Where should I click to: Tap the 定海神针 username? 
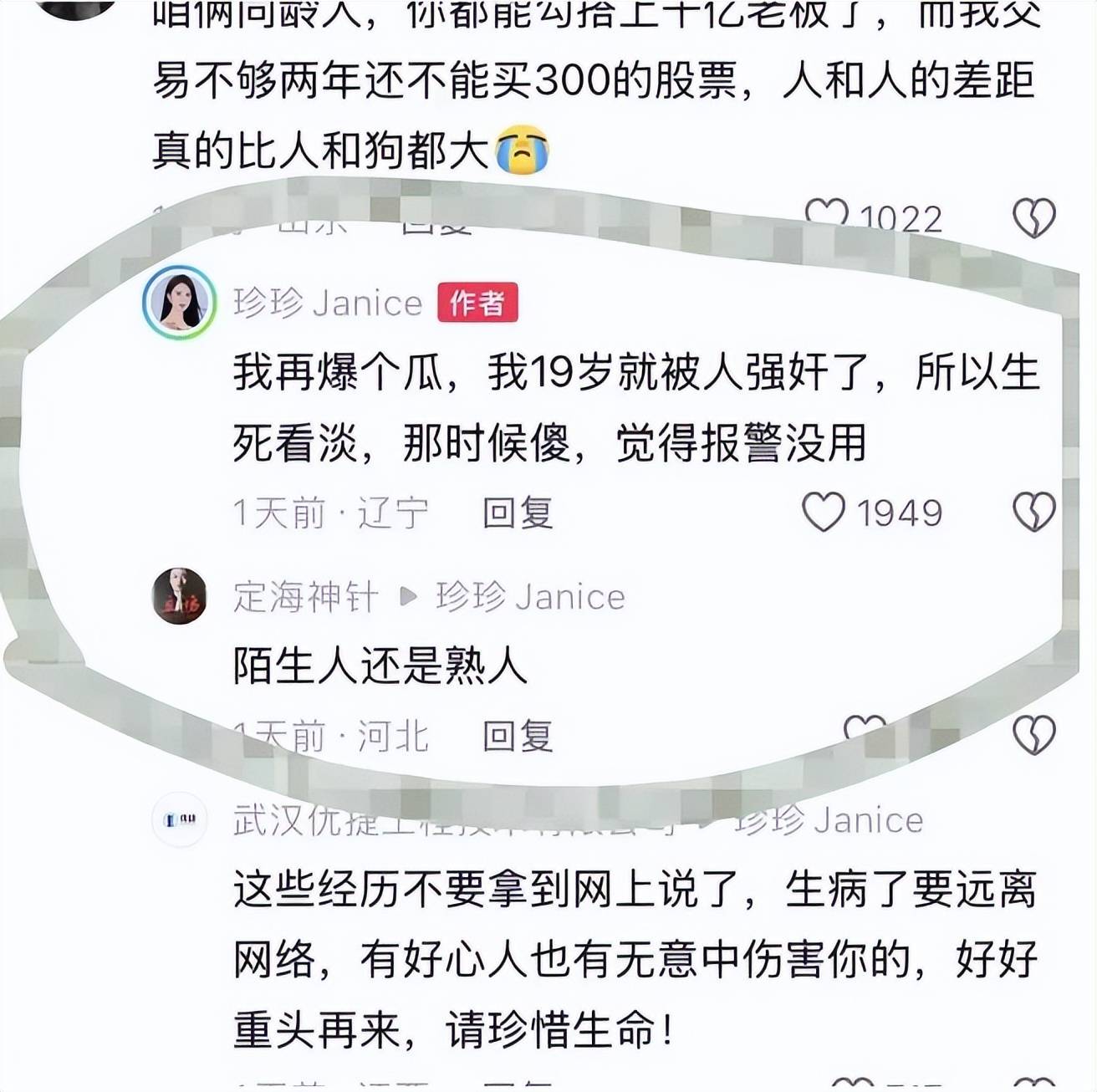pyautogui.click(x=305, y=597)
